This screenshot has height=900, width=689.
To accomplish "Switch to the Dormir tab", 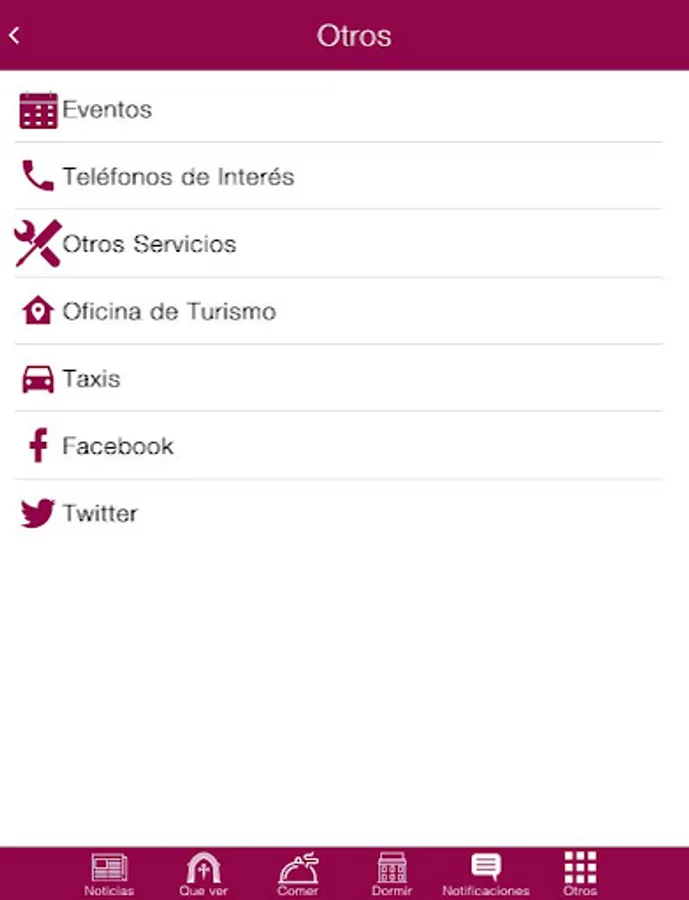I will pyautogui.click(x=392, y=874).
